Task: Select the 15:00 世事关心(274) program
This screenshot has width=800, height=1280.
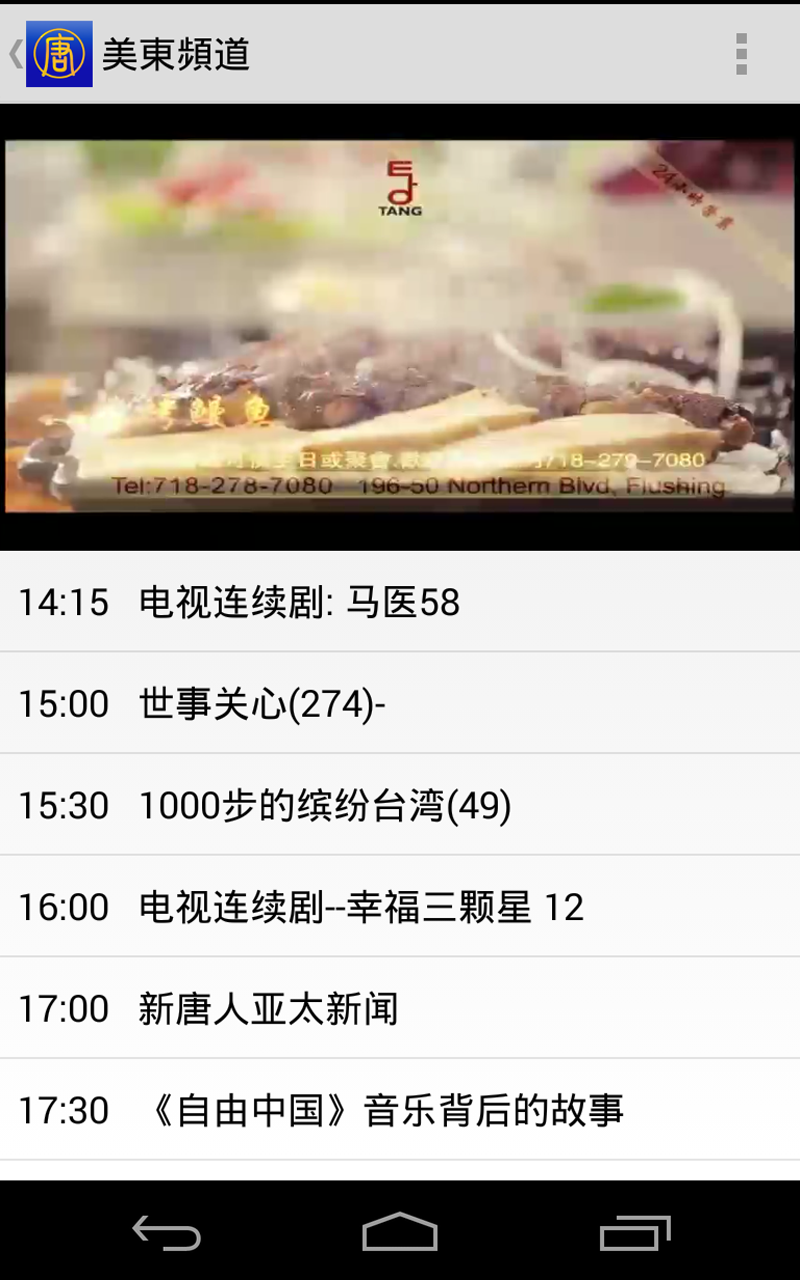Action: point(400,705)
